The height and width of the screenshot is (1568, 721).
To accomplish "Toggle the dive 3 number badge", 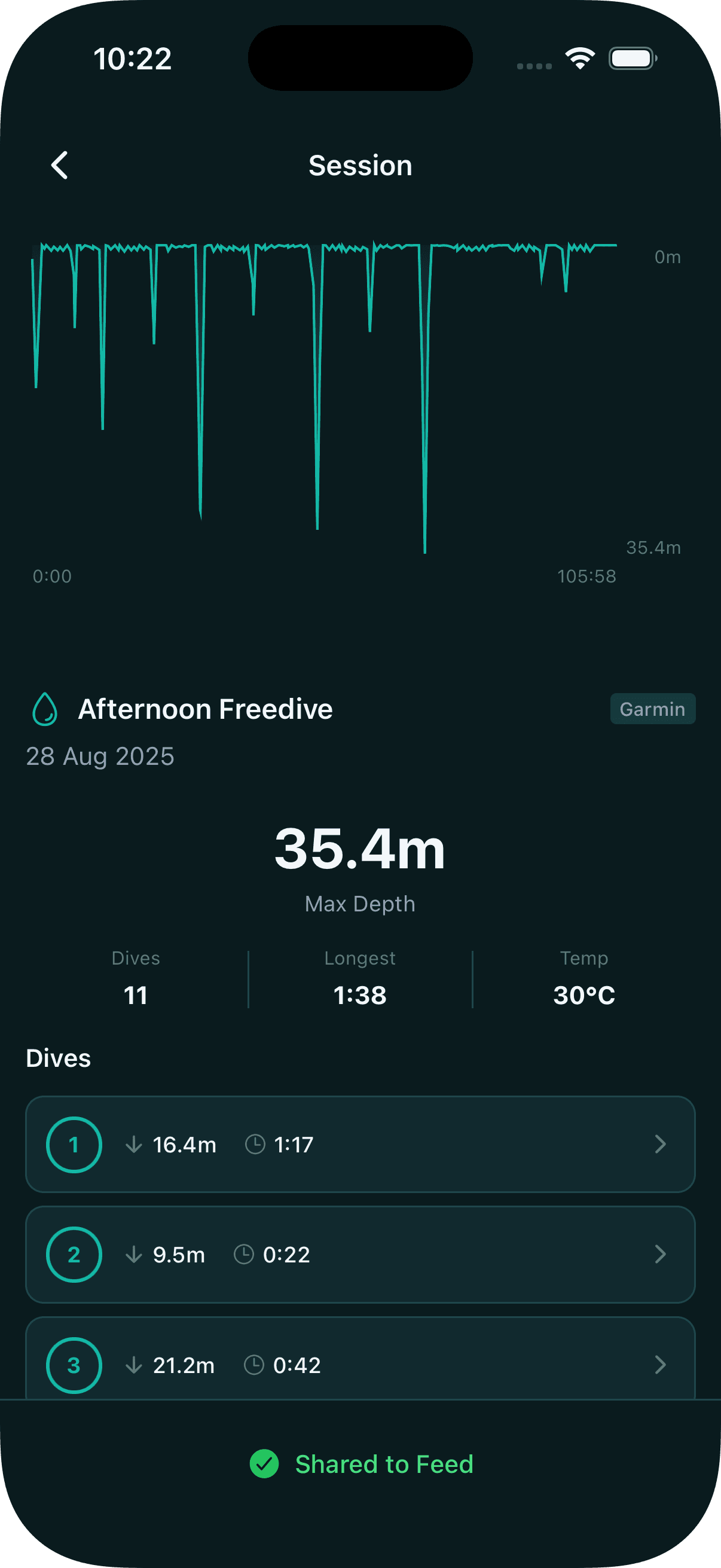I will click(73, 1365).
